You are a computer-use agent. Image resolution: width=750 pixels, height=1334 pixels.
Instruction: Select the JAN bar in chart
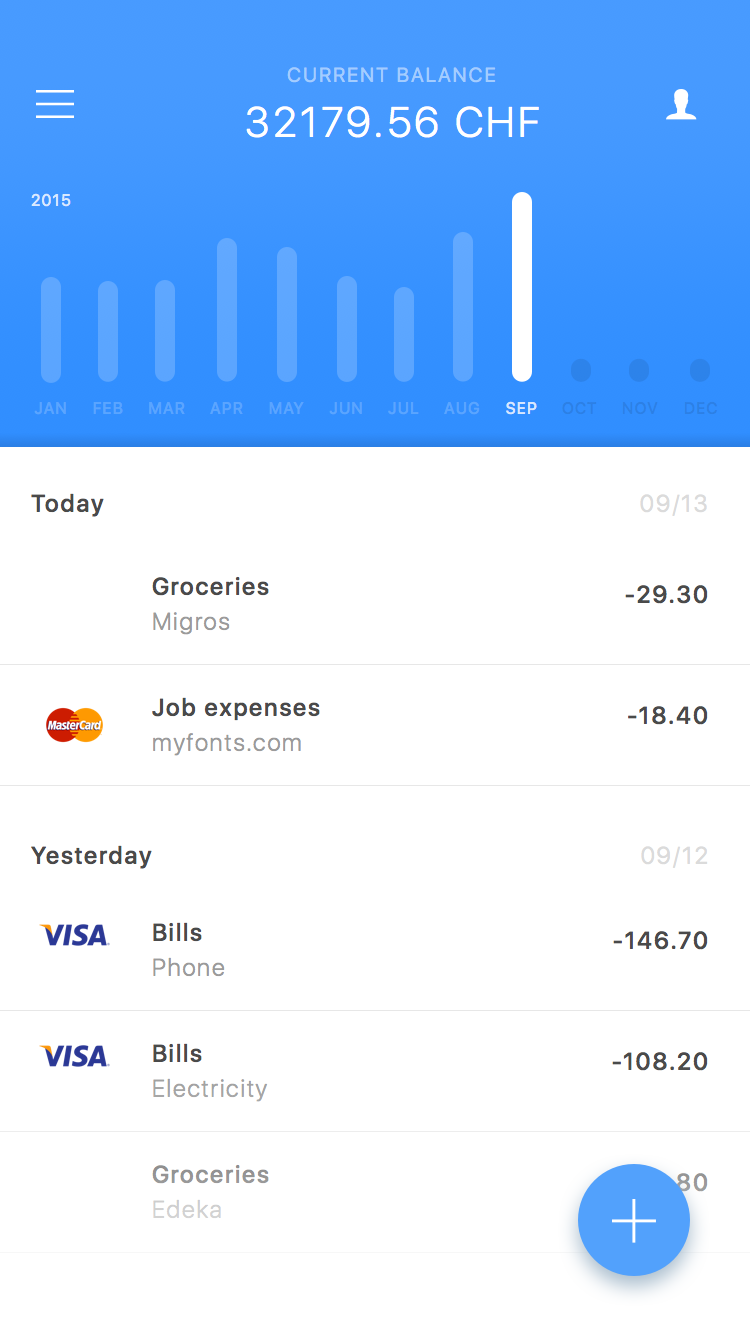point(51,330)
